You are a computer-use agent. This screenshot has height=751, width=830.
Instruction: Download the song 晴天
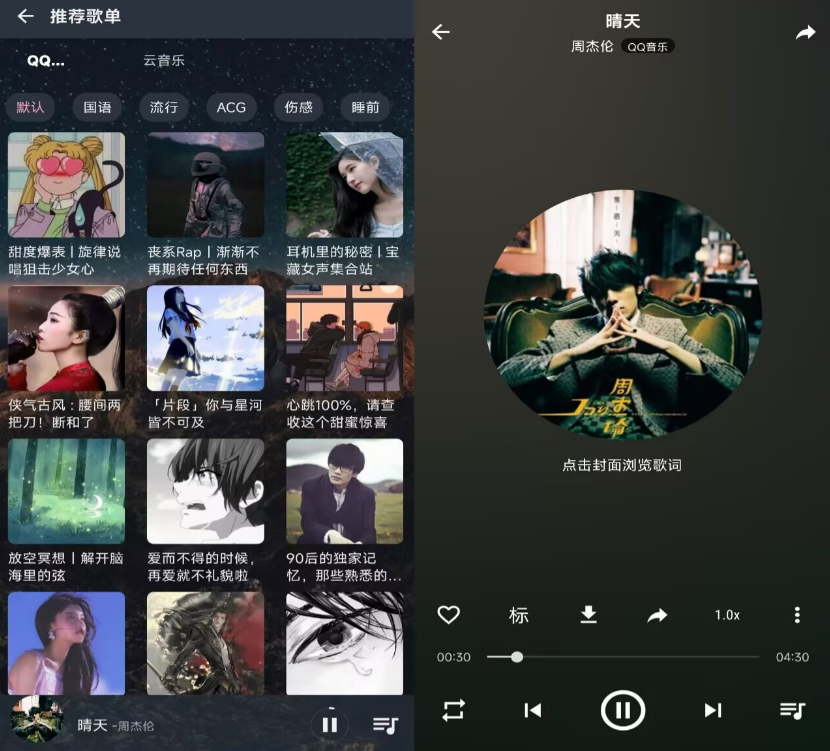588,615
